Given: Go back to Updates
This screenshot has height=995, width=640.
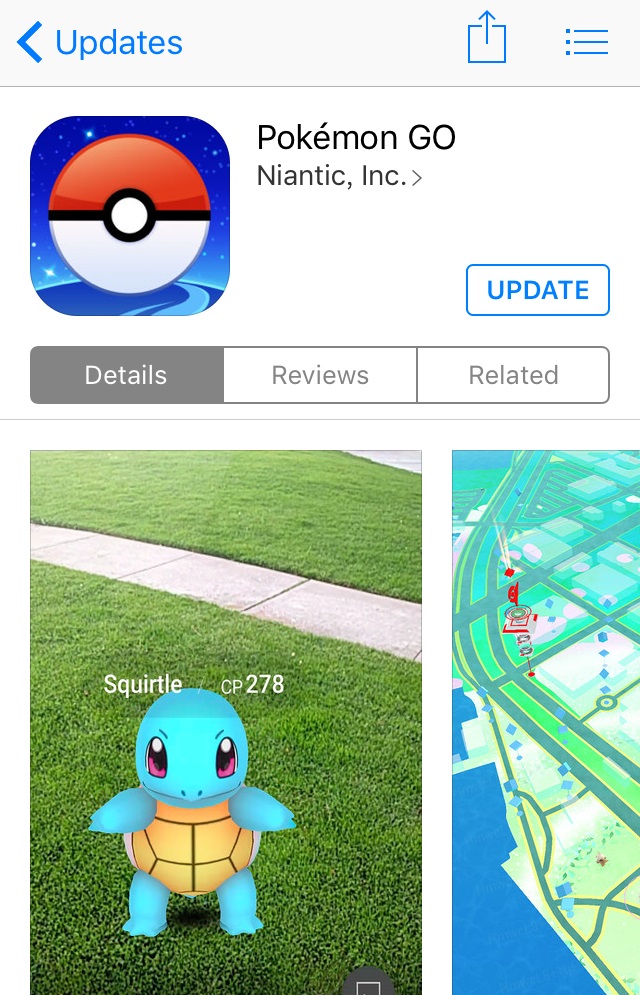Looking at the screenshot, I should (x=100, y=43).
